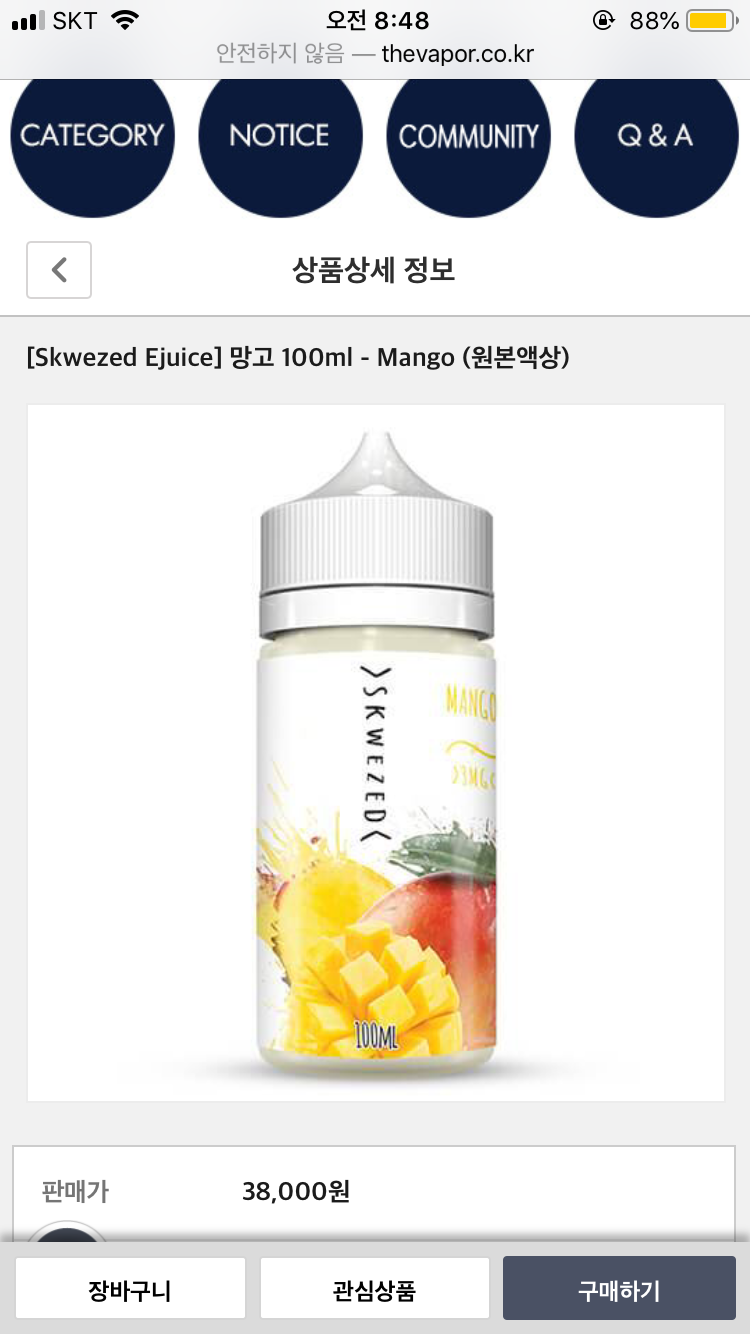
Task: Buy now with 구매하기 button
Action: 619,1289
